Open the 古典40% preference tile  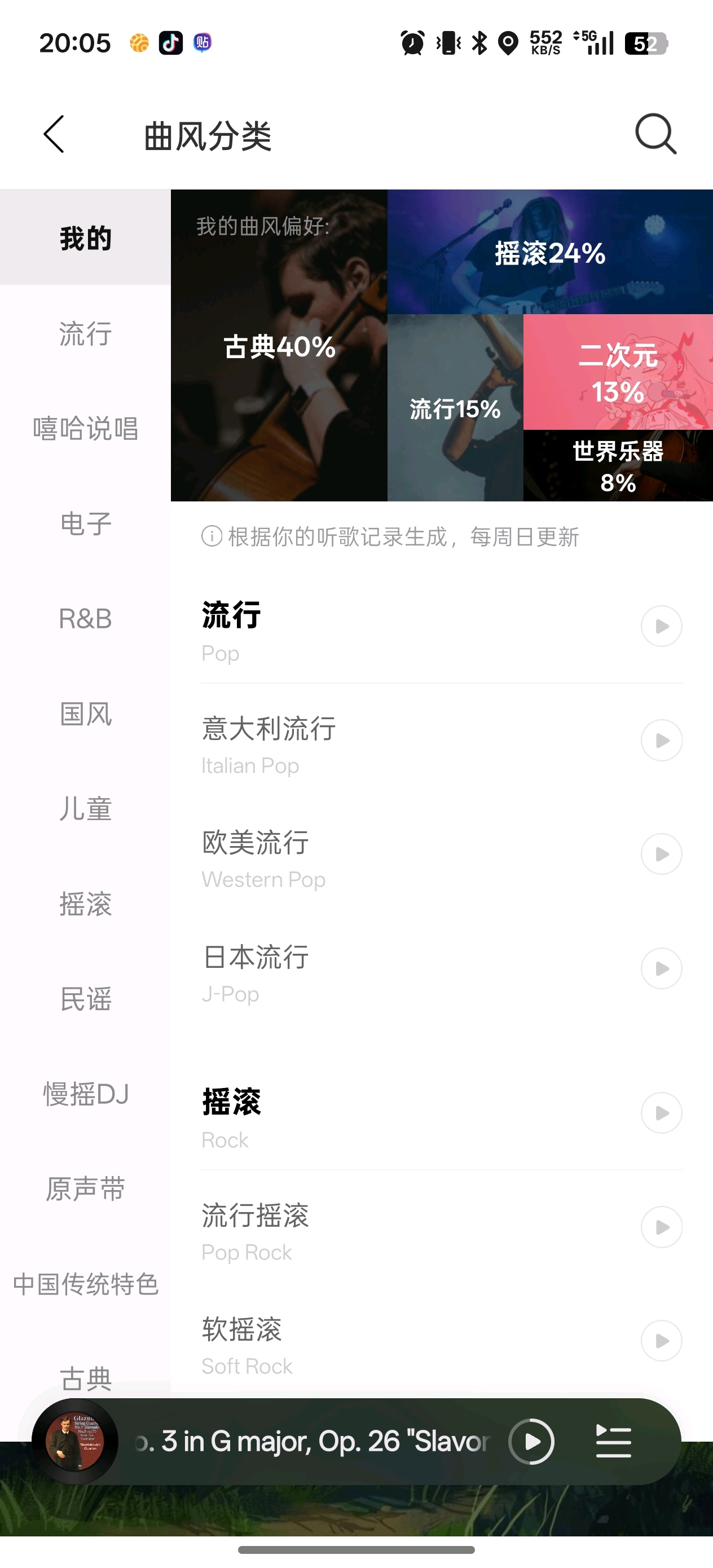pos(279,346)
